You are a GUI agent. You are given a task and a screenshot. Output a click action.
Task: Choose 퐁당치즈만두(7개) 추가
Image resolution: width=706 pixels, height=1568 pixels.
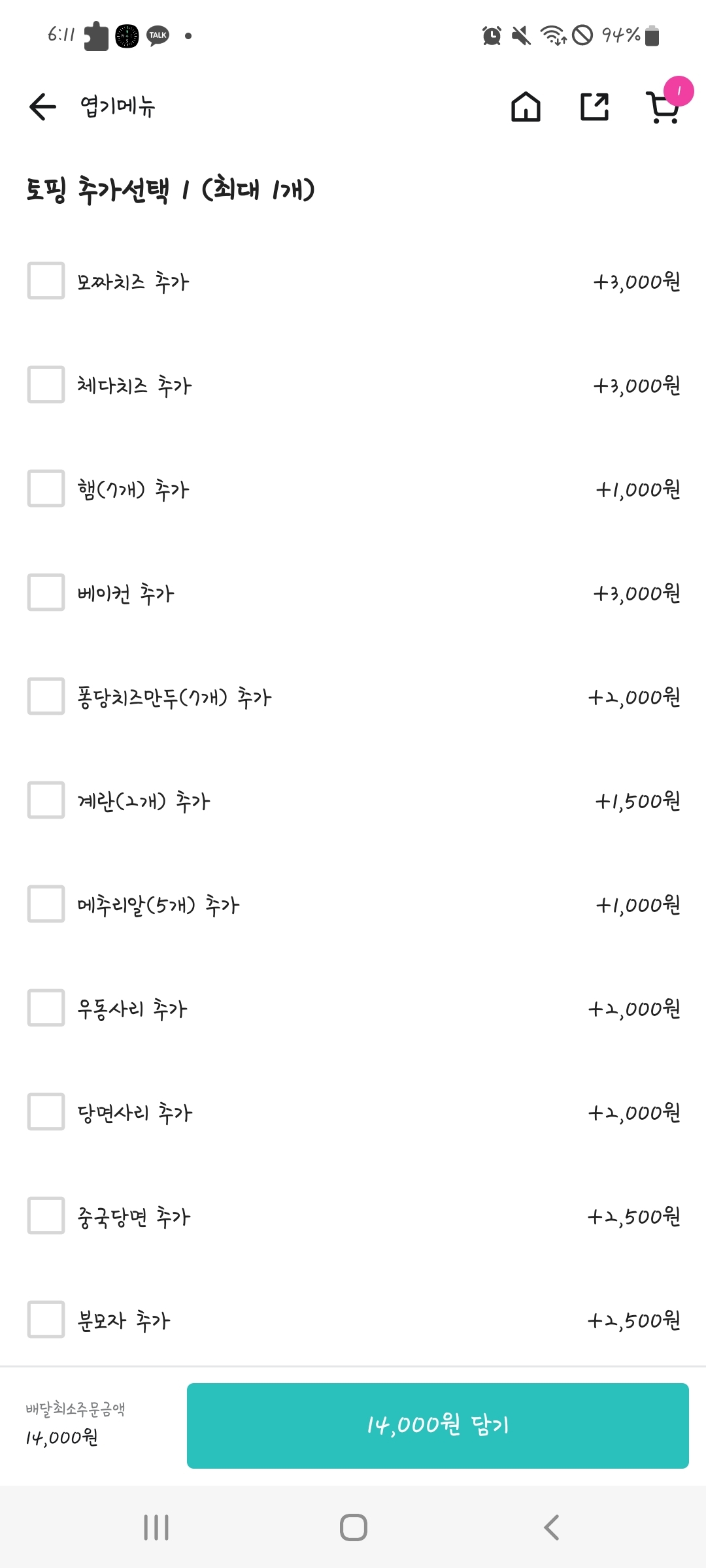coord(46,696)
